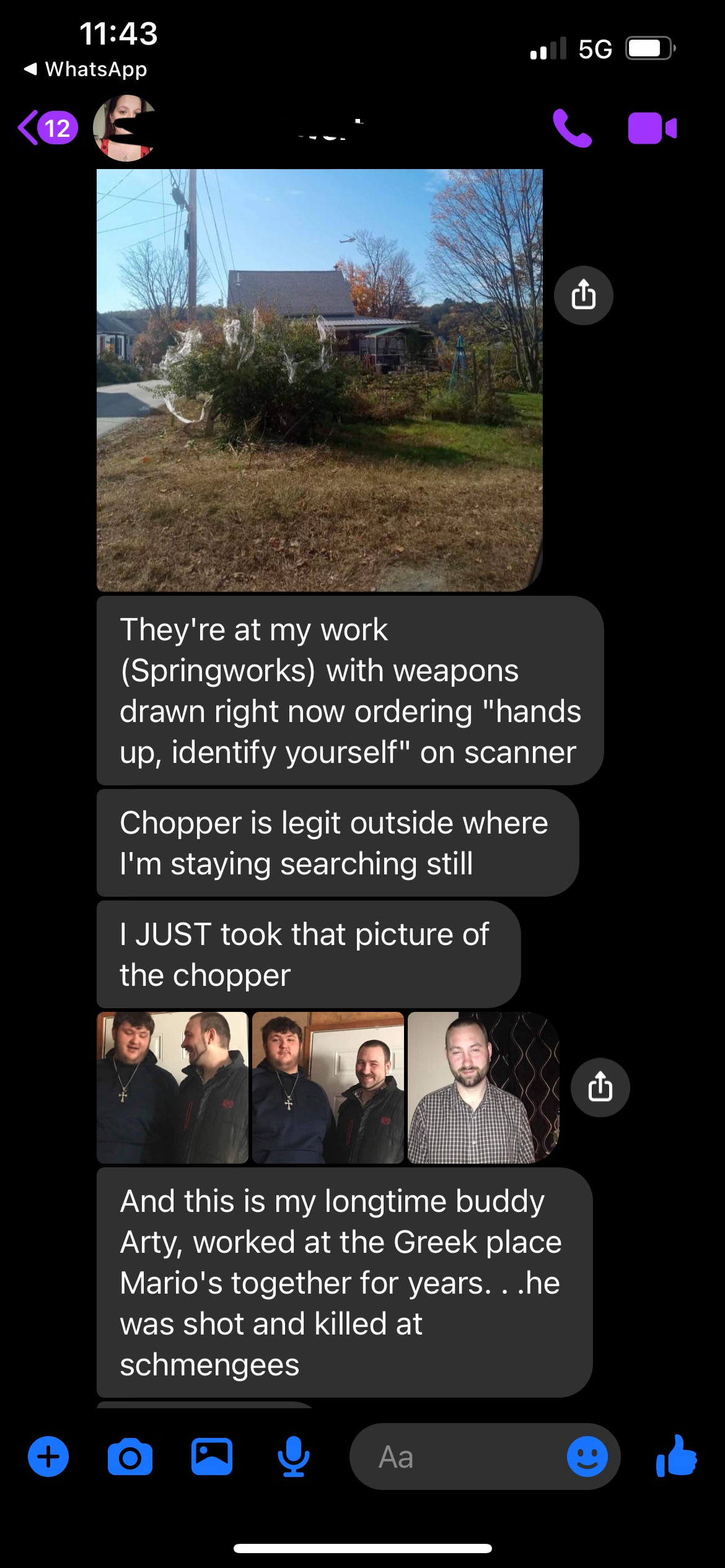Open the emoji picker
The image size is (725, 1568).
(587, 1457)
